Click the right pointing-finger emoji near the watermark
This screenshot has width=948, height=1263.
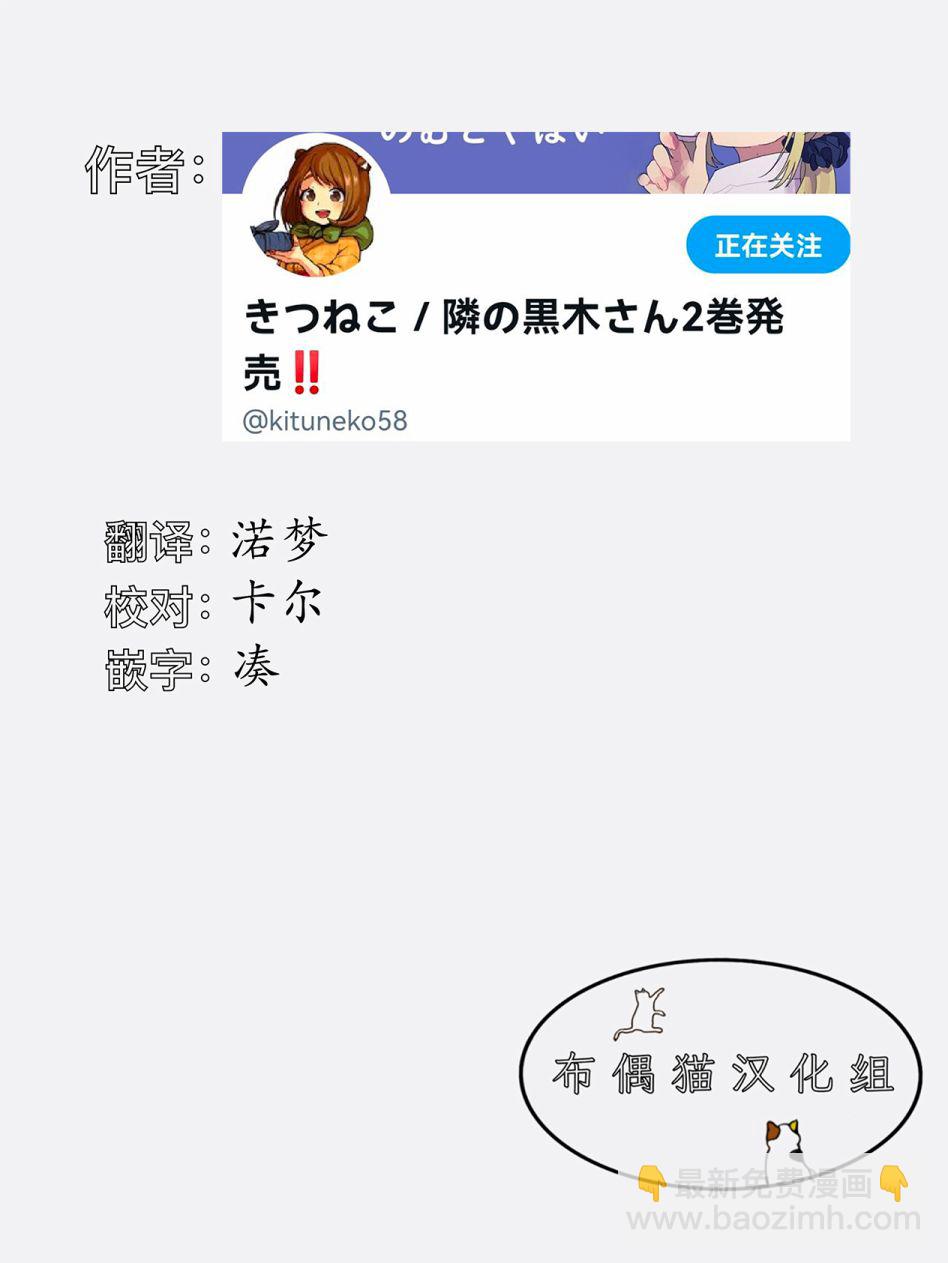click(x=894, y=1182)
